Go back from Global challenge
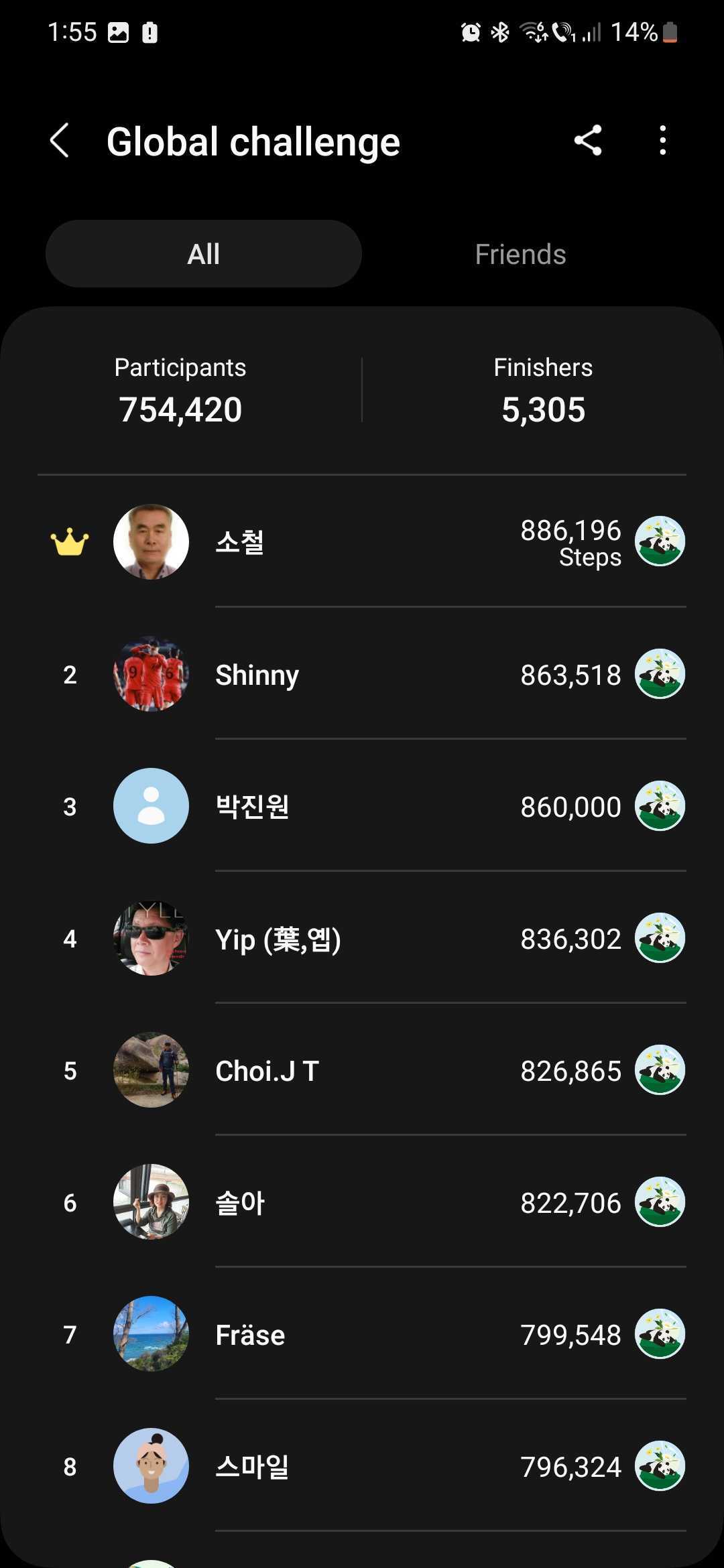This screenshot has height=1568, width=724. (x=60, y=141)
